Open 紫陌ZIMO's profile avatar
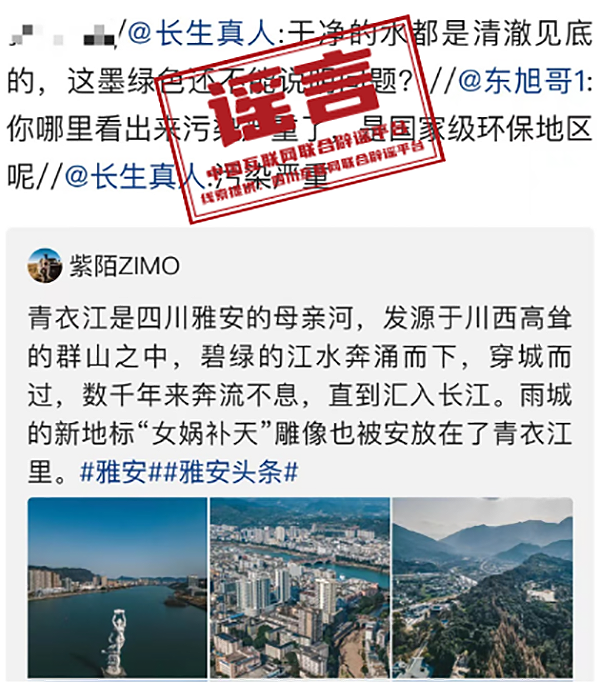 (44, 265)
